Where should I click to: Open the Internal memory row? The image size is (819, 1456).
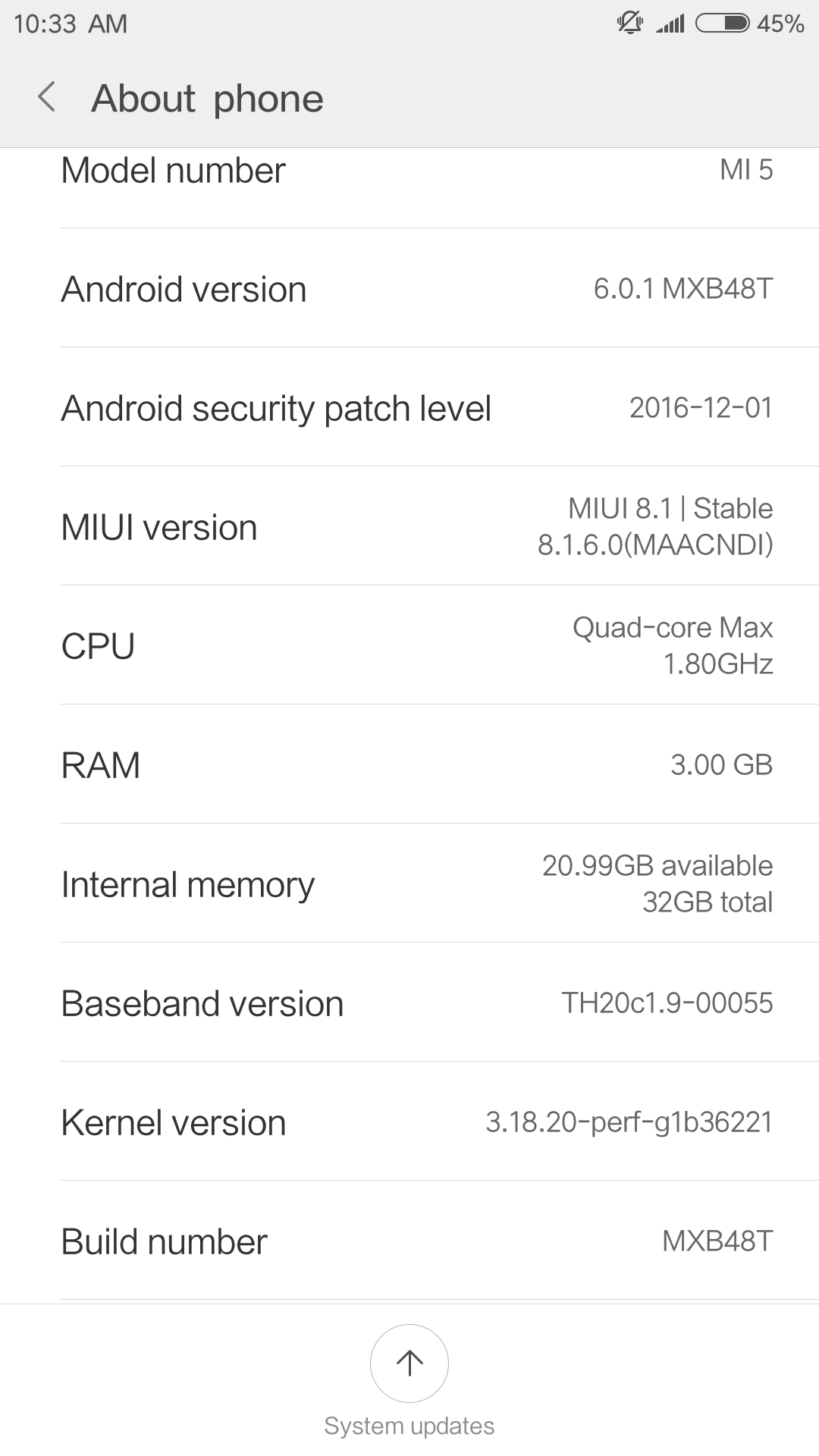pos(409,883)
